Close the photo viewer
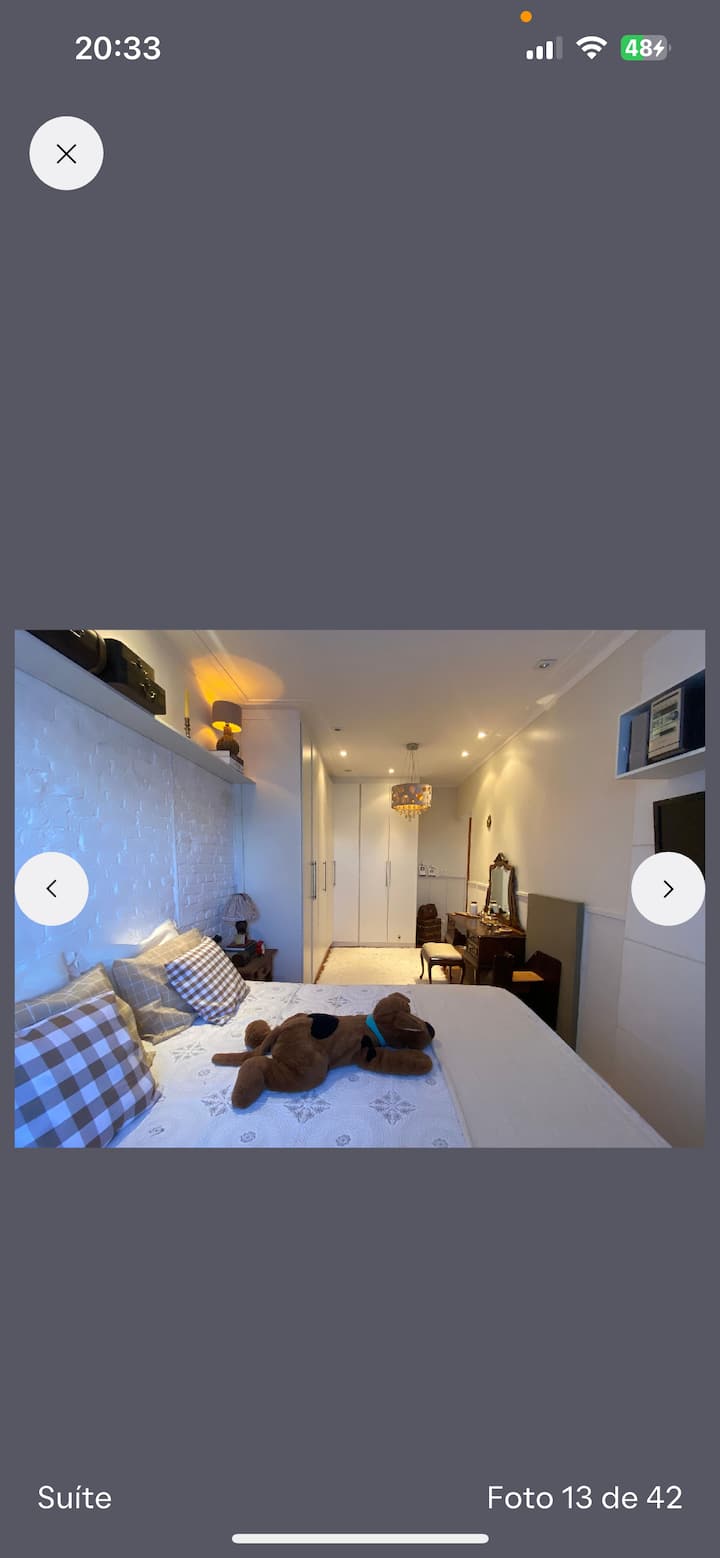Image resolution: width=720 pixels, height=1558 pixels. (x=66, y=153)
